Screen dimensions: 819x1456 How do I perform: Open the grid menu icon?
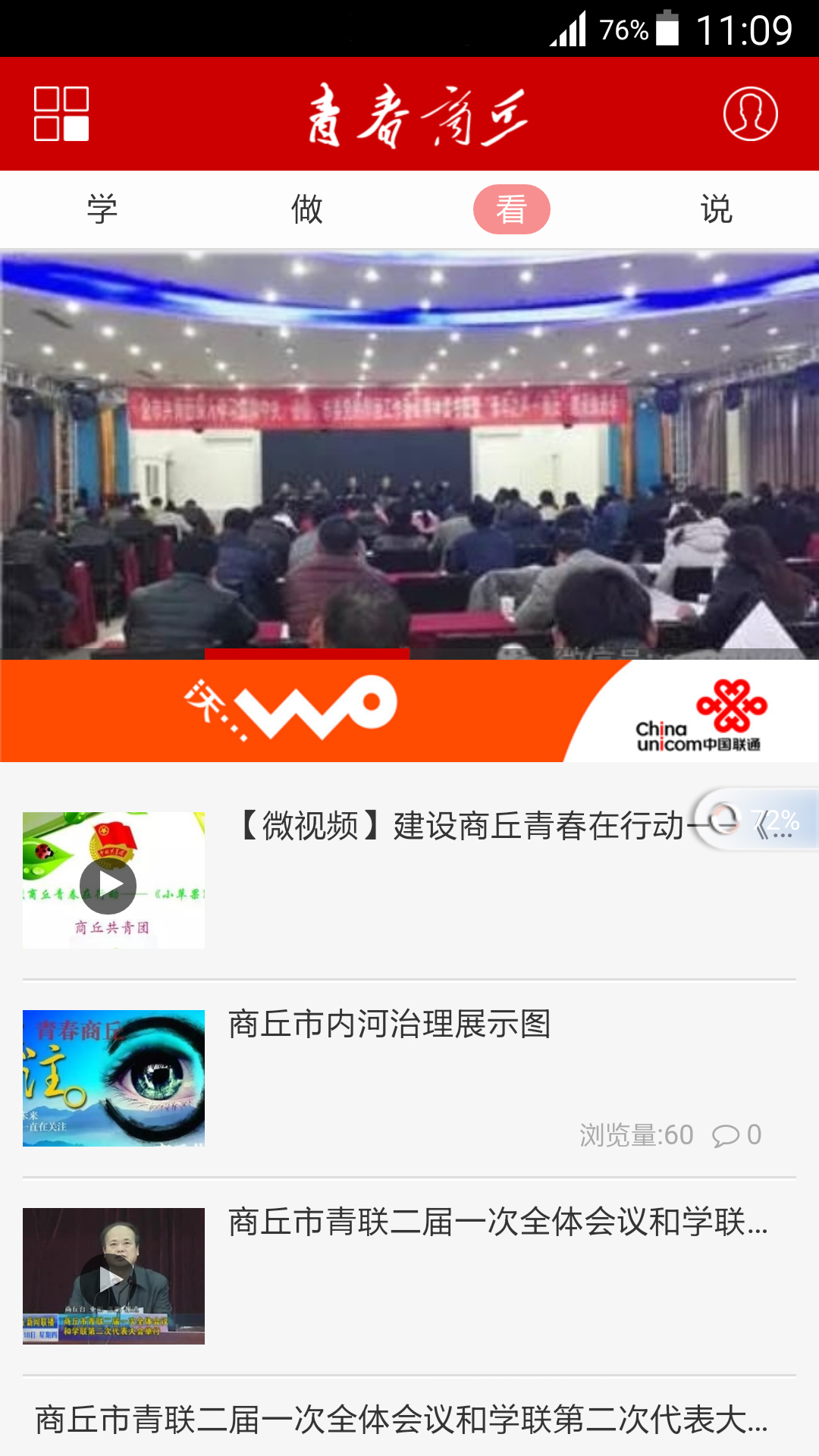[61, 114]
